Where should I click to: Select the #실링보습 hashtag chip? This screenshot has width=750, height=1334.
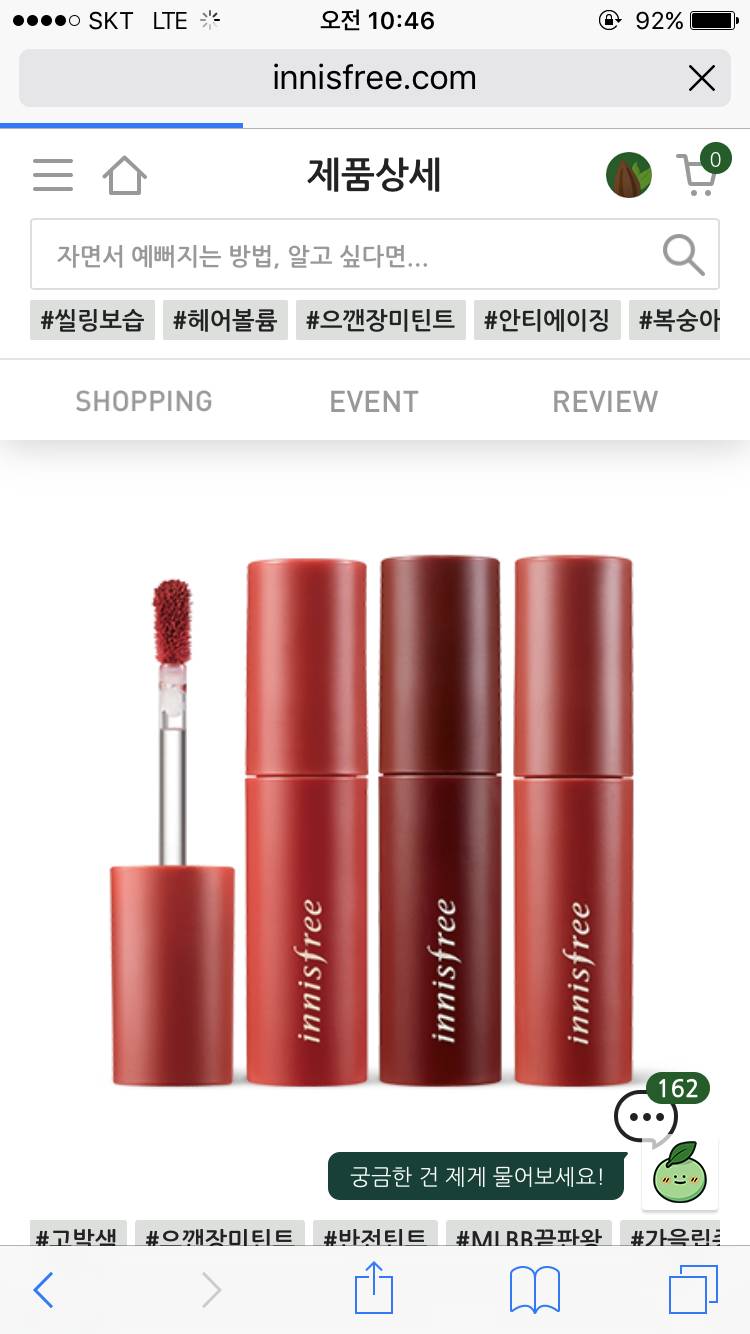click(x=92, y=320)
